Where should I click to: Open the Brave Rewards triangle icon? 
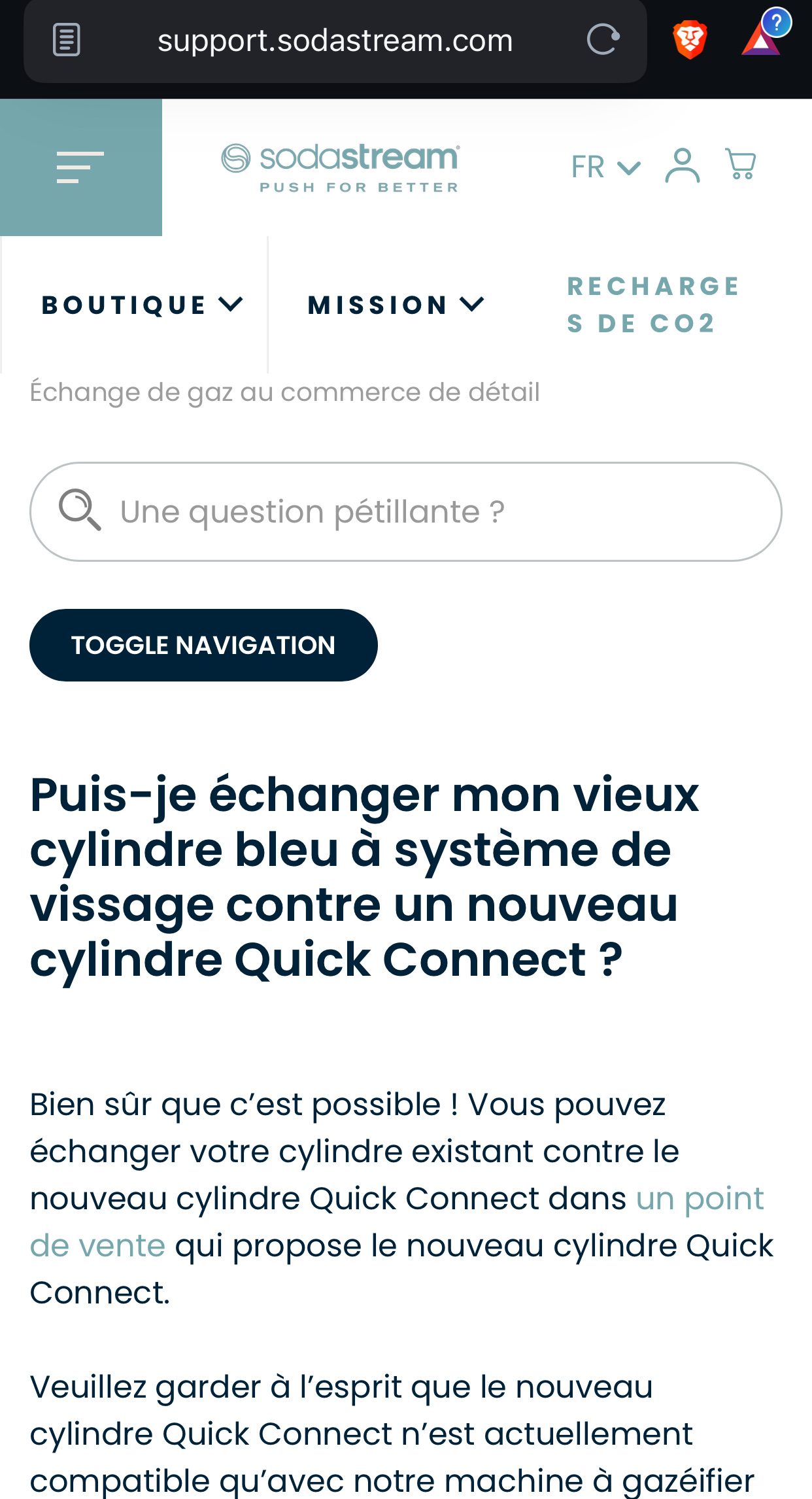tap(761, 39)
